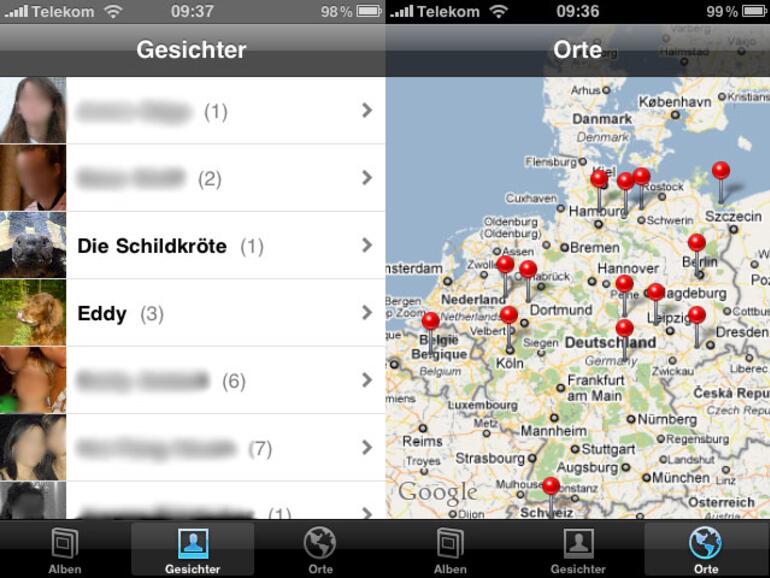Switch to Gesichter tab on the Orte screen

click(x=578, y=550)
